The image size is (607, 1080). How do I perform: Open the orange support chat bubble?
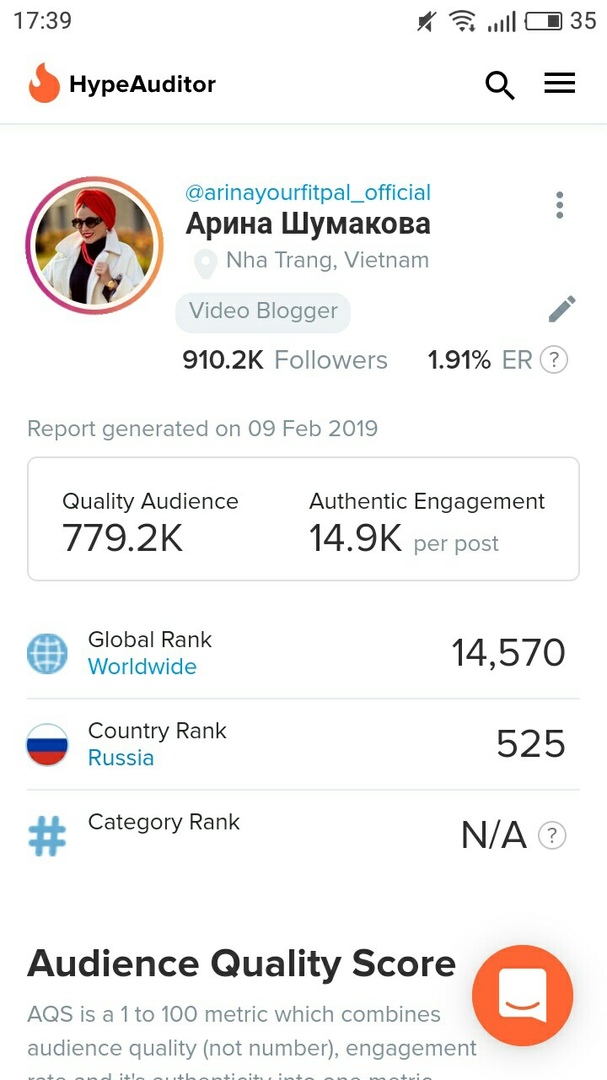point(522,994)
